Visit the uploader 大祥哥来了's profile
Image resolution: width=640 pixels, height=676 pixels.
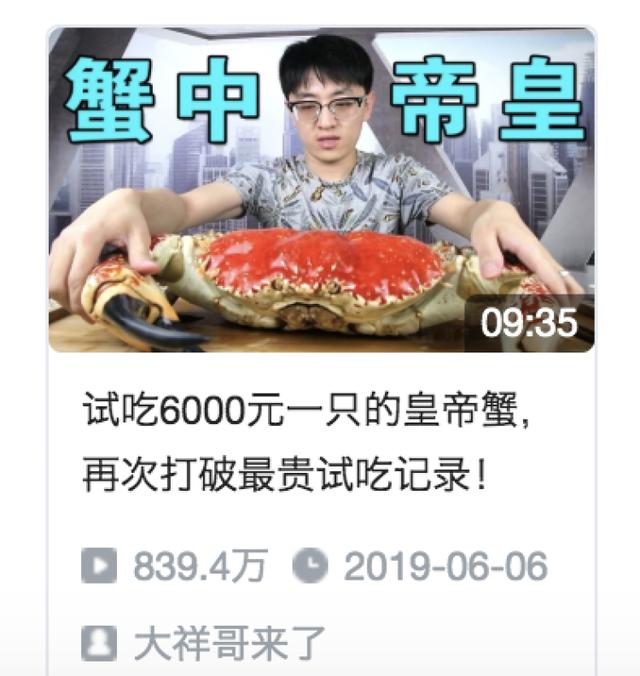229,642
